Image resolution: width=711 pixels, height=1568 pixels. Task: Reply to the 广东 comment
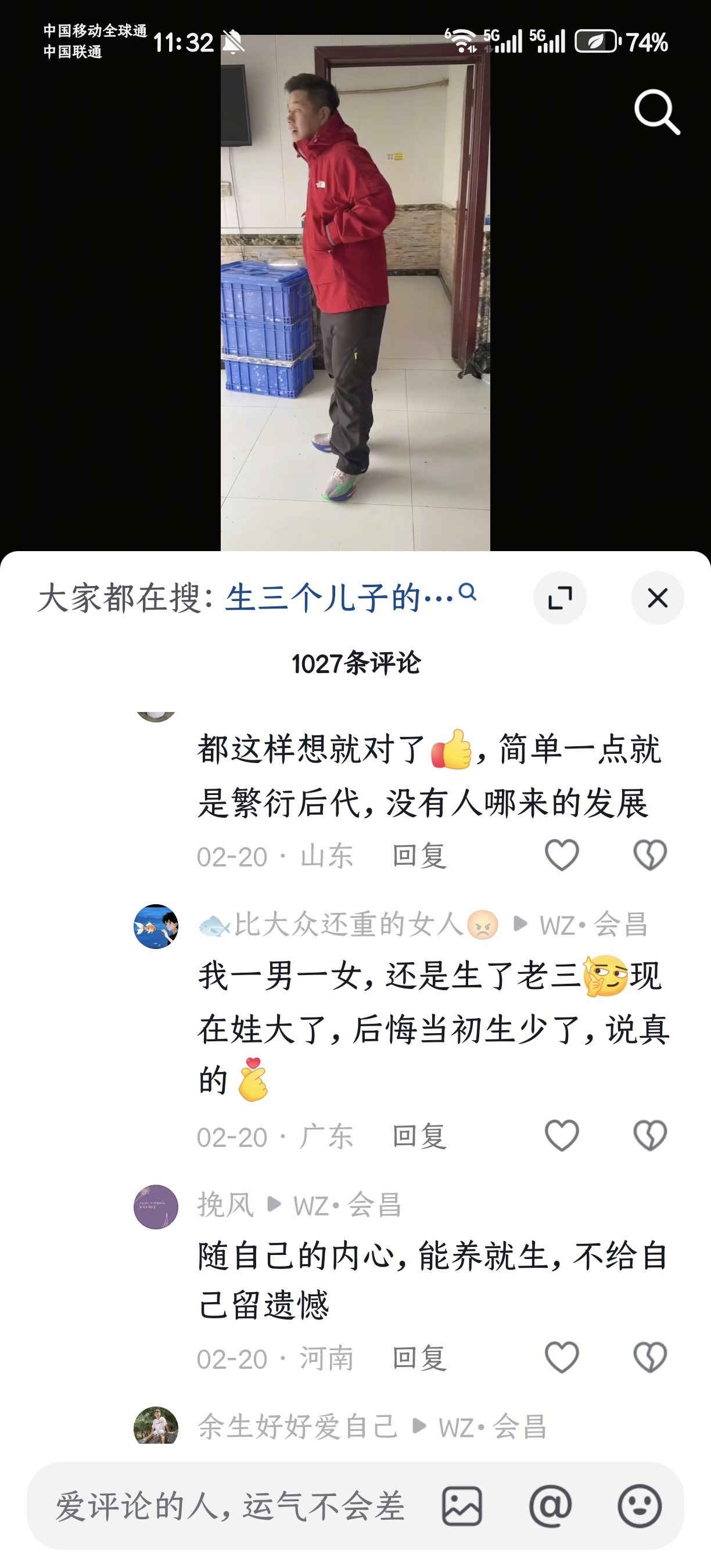coord(419,1136)
